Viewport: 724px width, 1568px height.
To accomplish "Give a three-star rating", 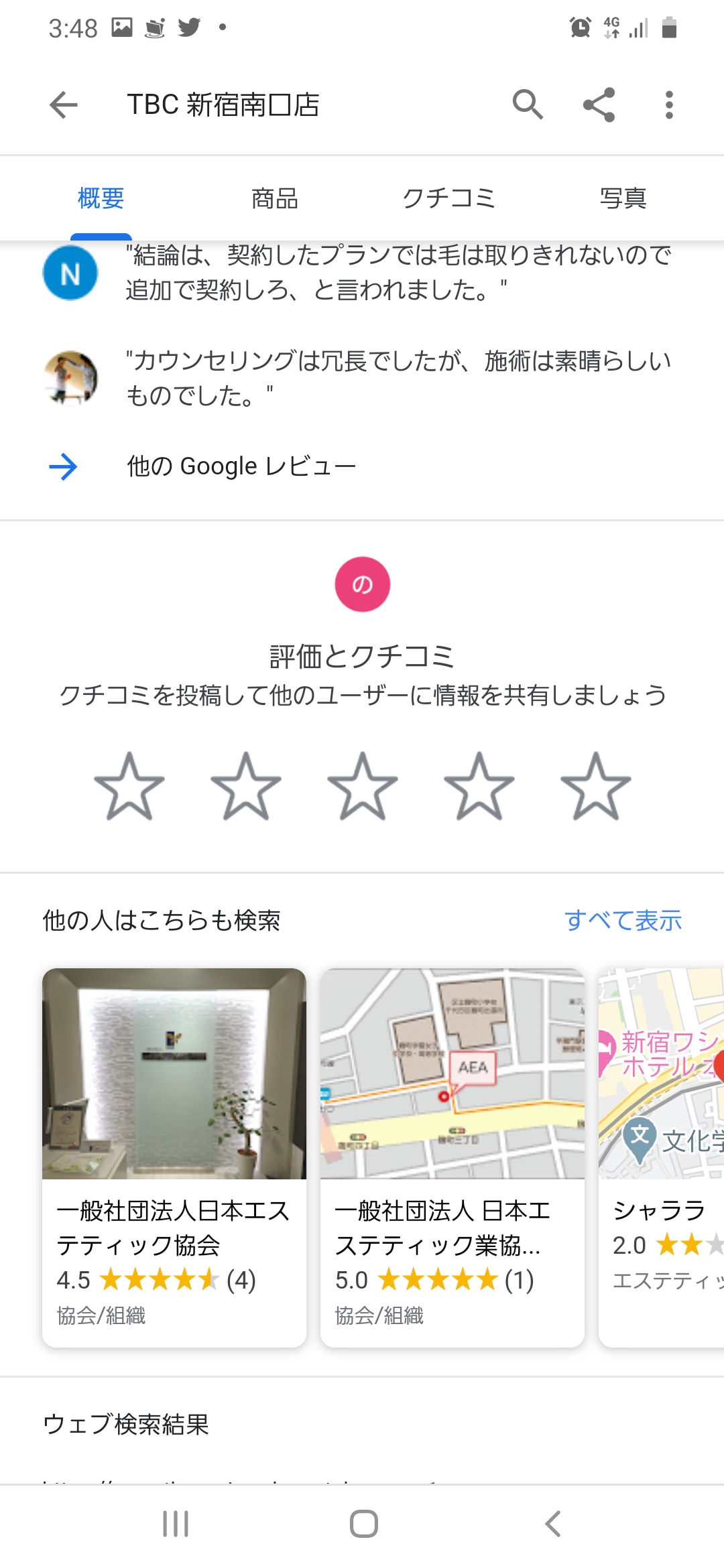I will click(363, 787).
